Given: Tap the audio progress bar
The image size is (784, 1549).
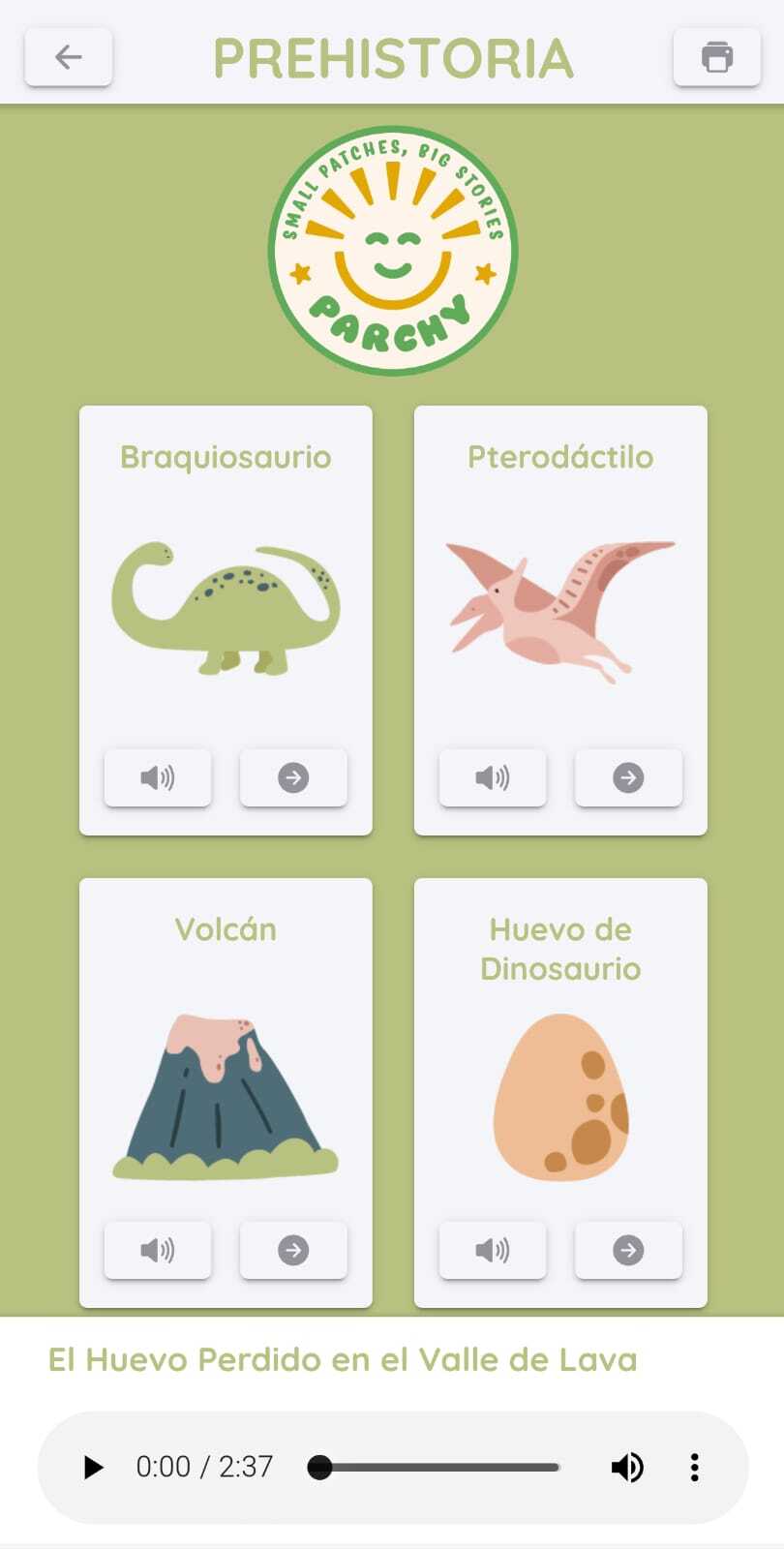Looking at the screenshot, I should [x=435, y=1468].
